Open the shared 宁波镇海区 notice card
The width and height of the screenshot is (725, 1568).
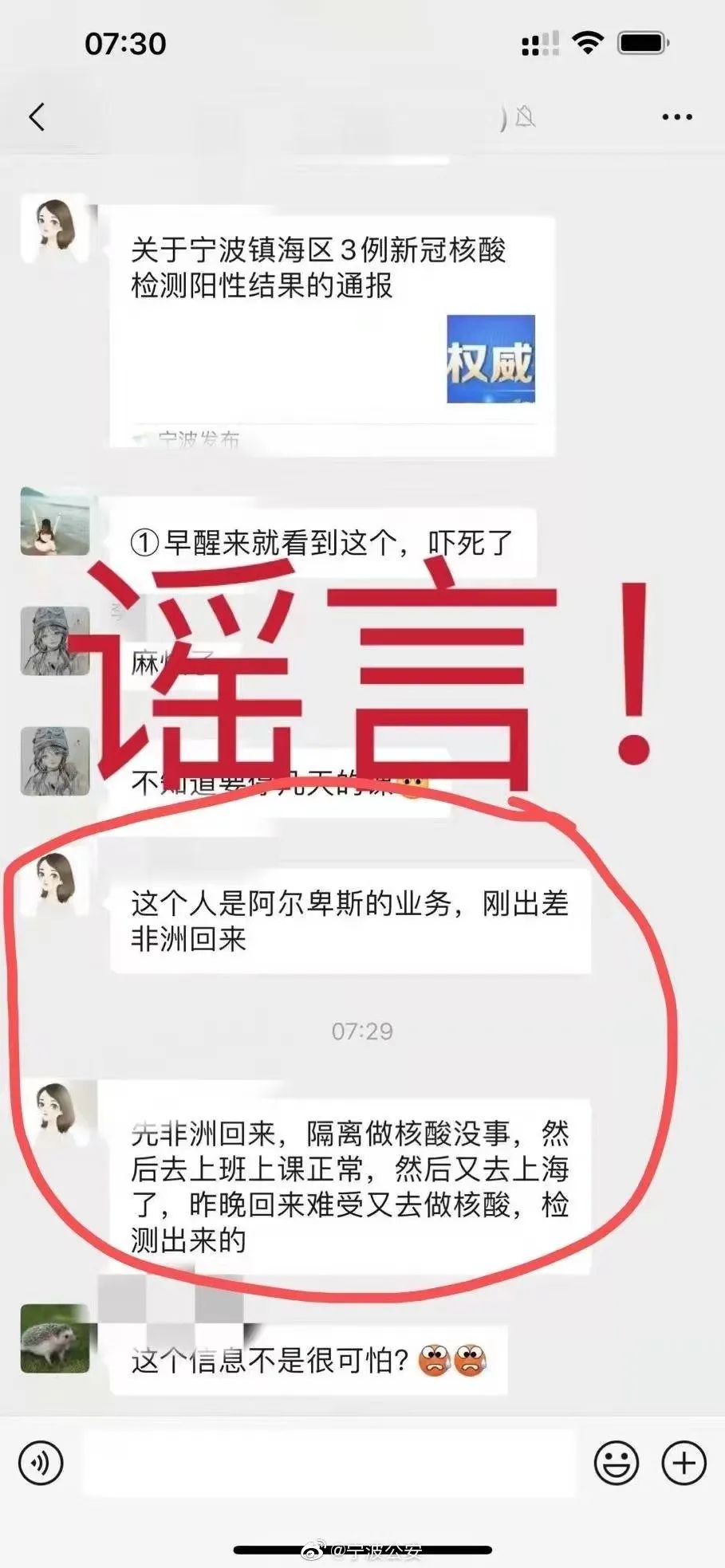(331, 327)
